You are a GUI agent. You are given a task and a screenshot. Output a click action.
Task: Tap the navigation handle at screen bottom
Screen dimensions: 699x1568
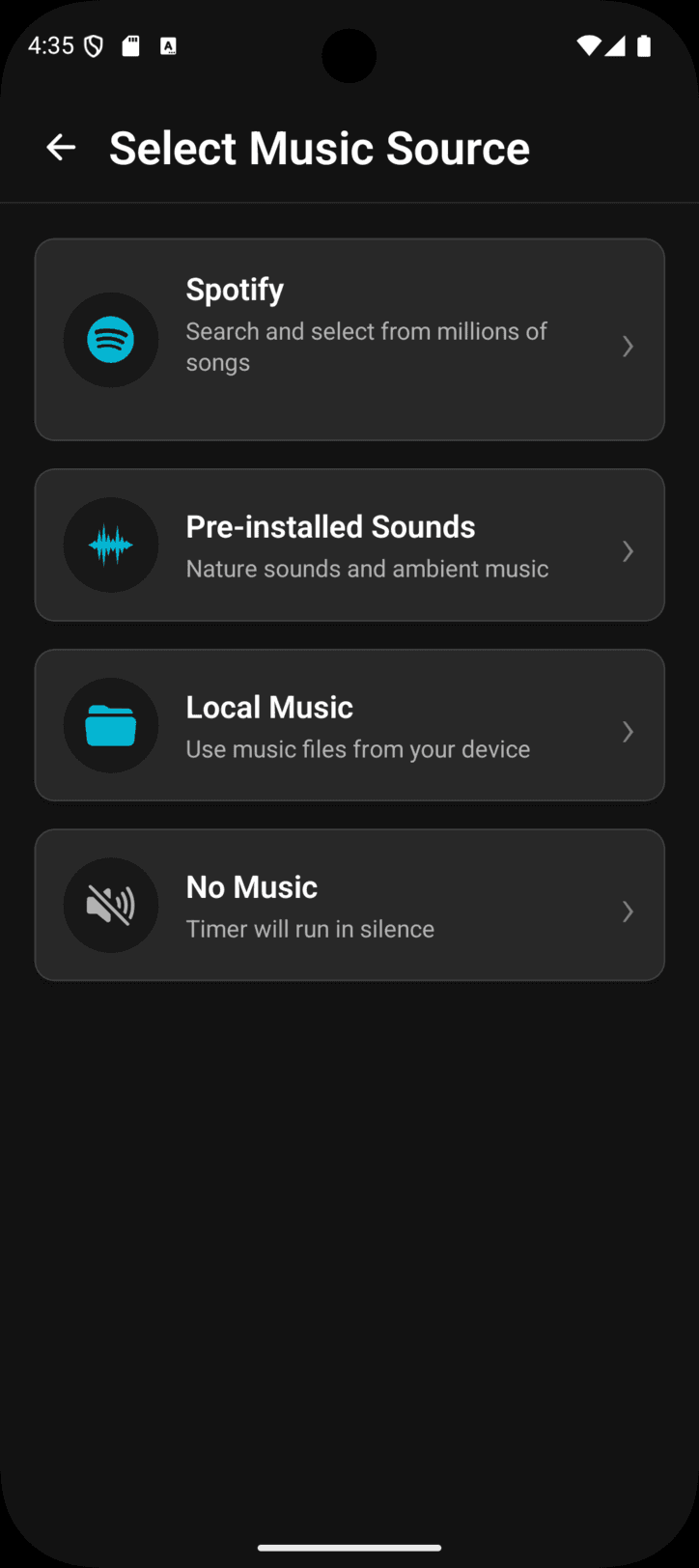click(349, 1542)
